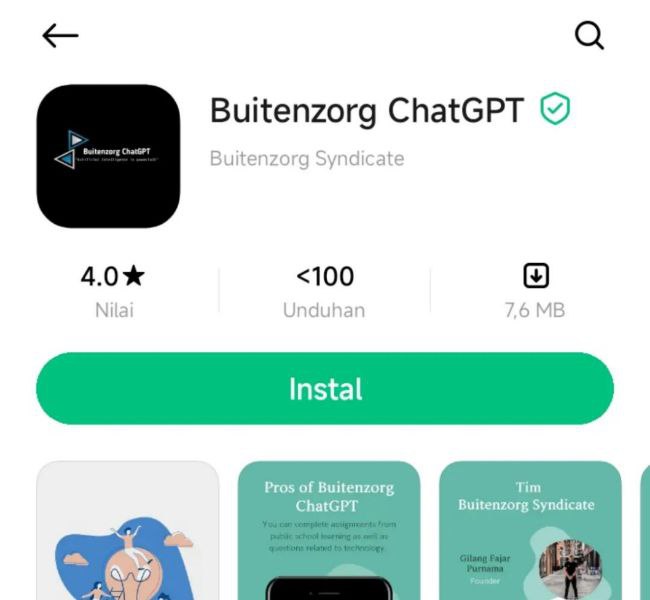Open search with the magnifier icon
This screenshot has width=650, height=600.
click(x=590, y=36)
